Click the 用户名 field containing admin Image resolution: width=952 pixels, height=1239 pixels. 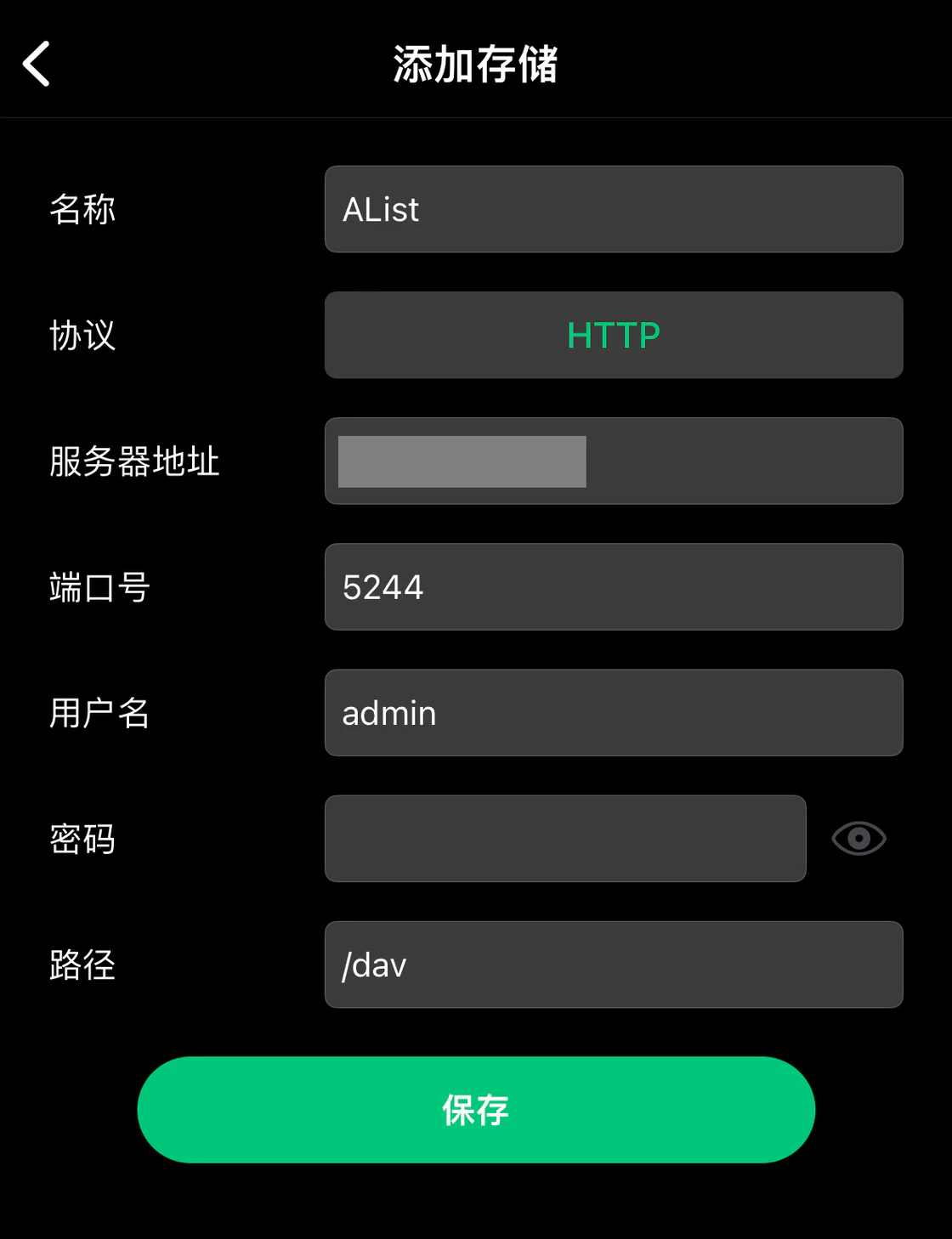(x=614, y=712)
